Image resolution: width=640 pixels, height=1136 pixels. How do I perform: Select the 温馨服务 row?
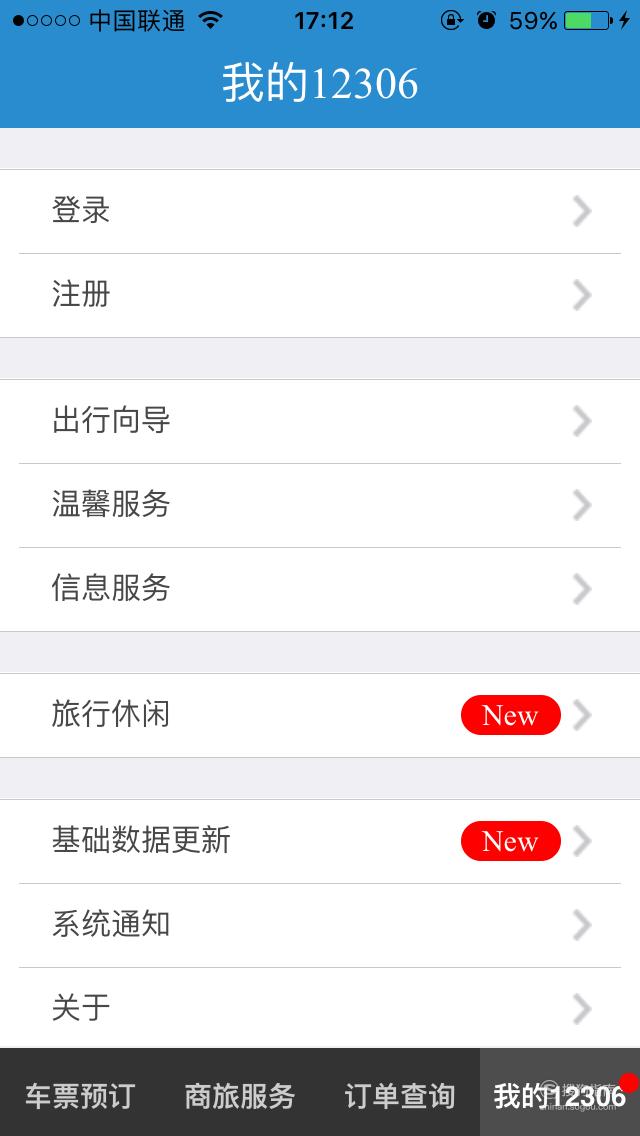tap(320, 506)
